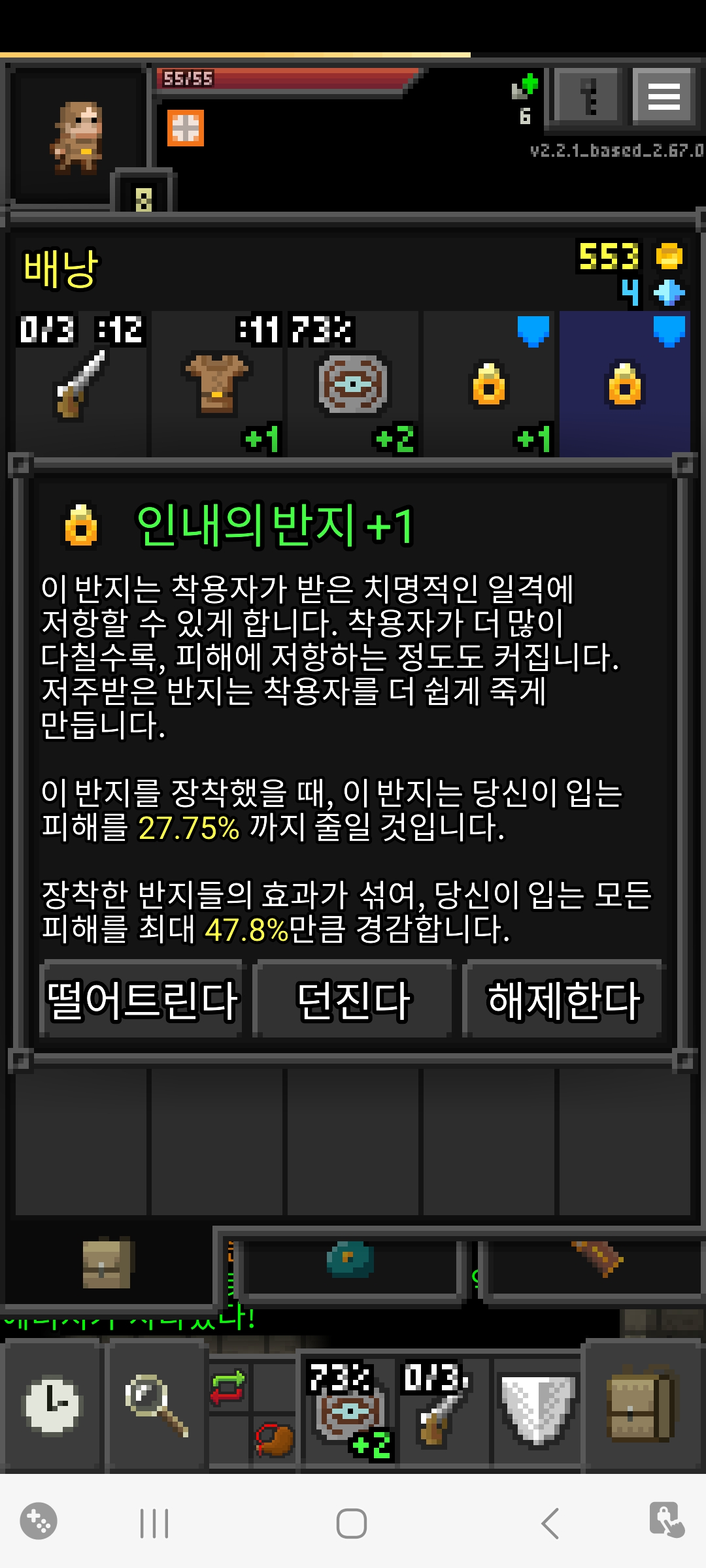This screenshot has width=706, height=1568.
Task: Open the hamburger game menu
Action: (664, 97)
